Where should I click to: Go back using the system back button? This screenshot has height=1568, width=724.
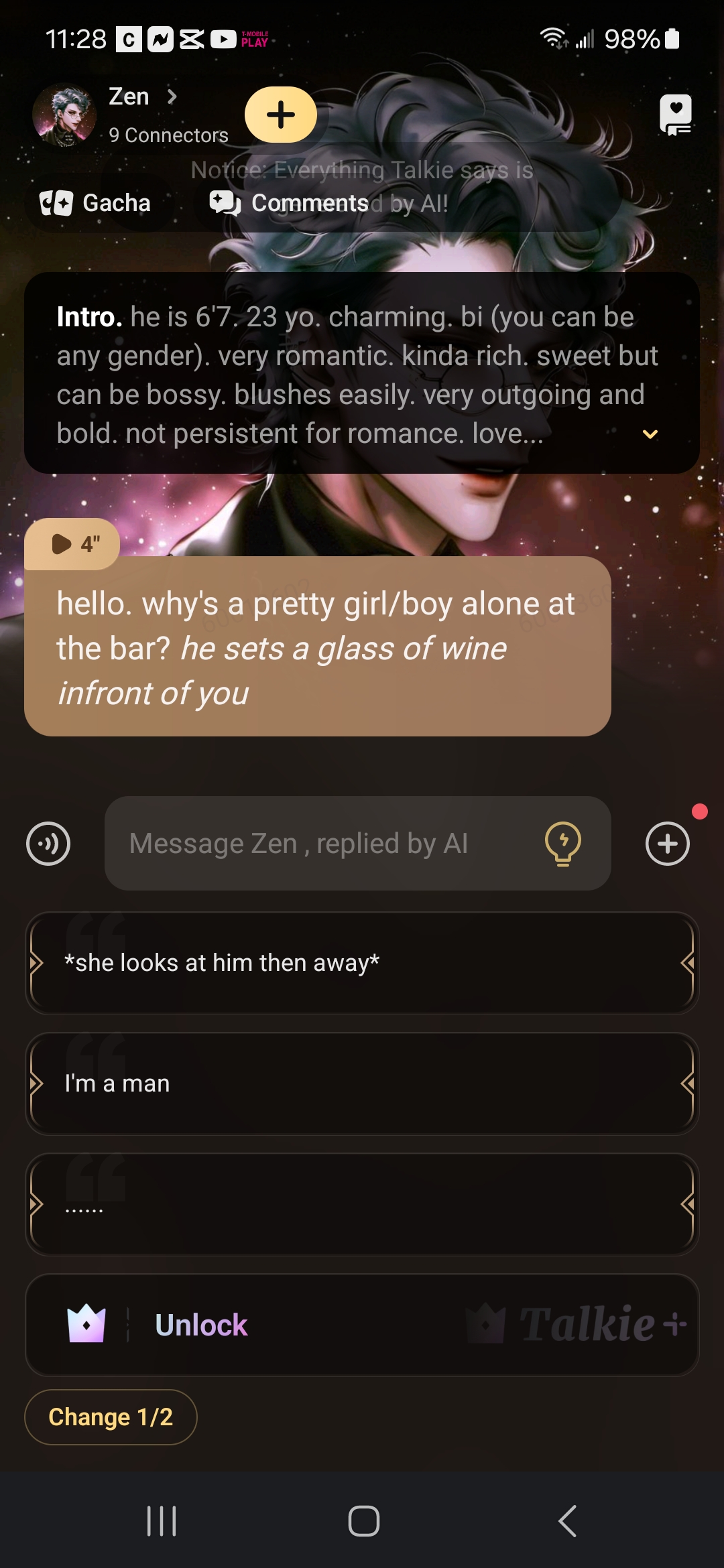(x=567, y=1521)
